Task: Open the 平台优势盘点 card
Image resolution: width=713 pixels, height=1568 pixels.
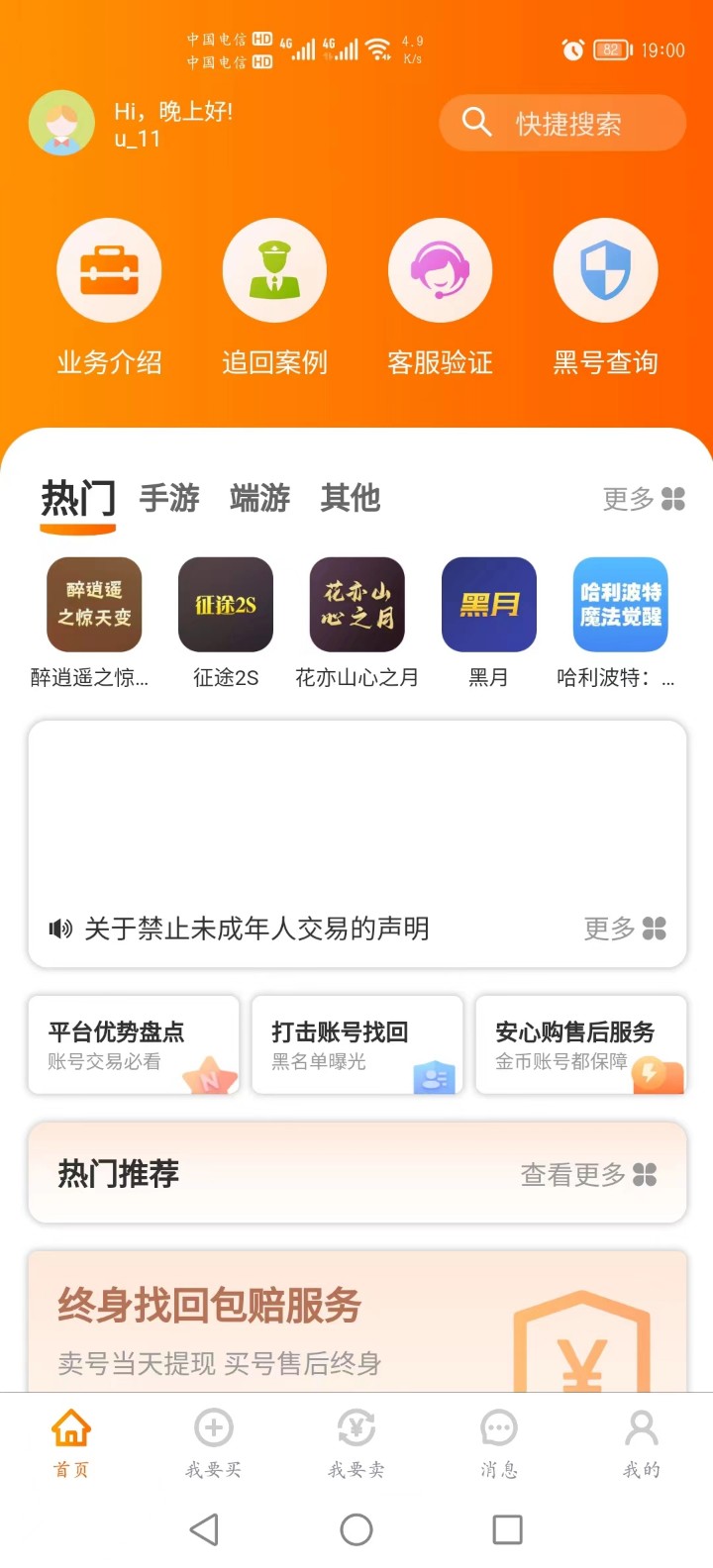Action: click(134, 1044)
